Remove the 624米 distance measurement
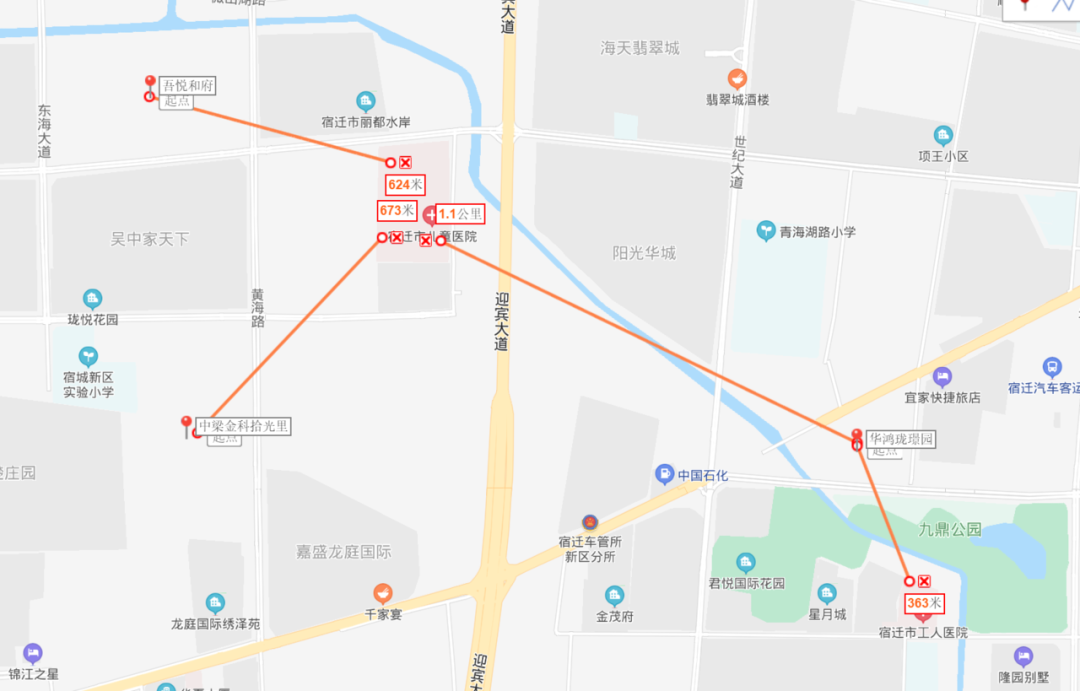The height and width of the screenshot is (691, 1080). tap(405, 162)
